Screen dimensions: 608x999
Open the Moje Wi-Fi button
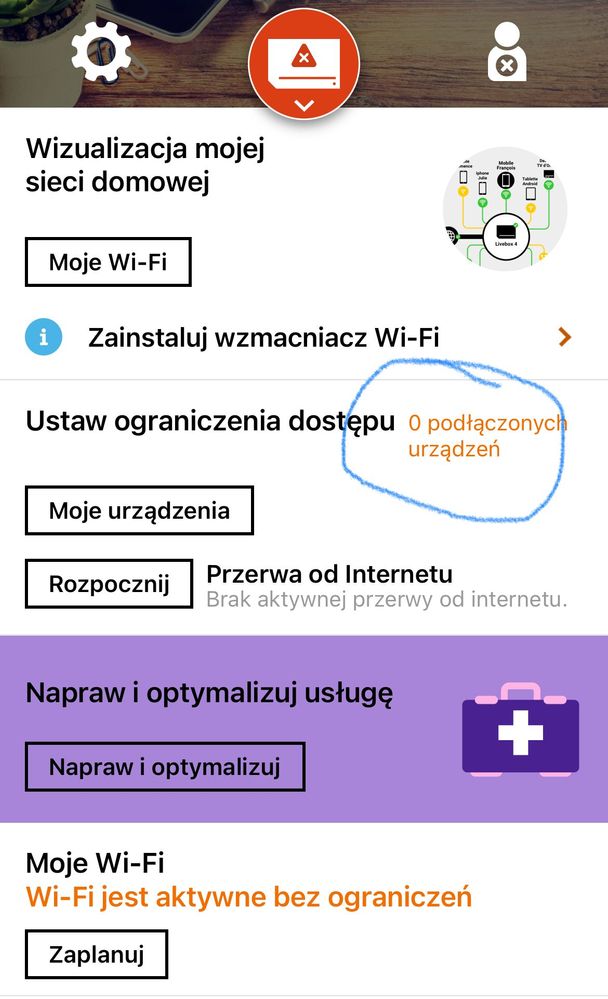107,263
